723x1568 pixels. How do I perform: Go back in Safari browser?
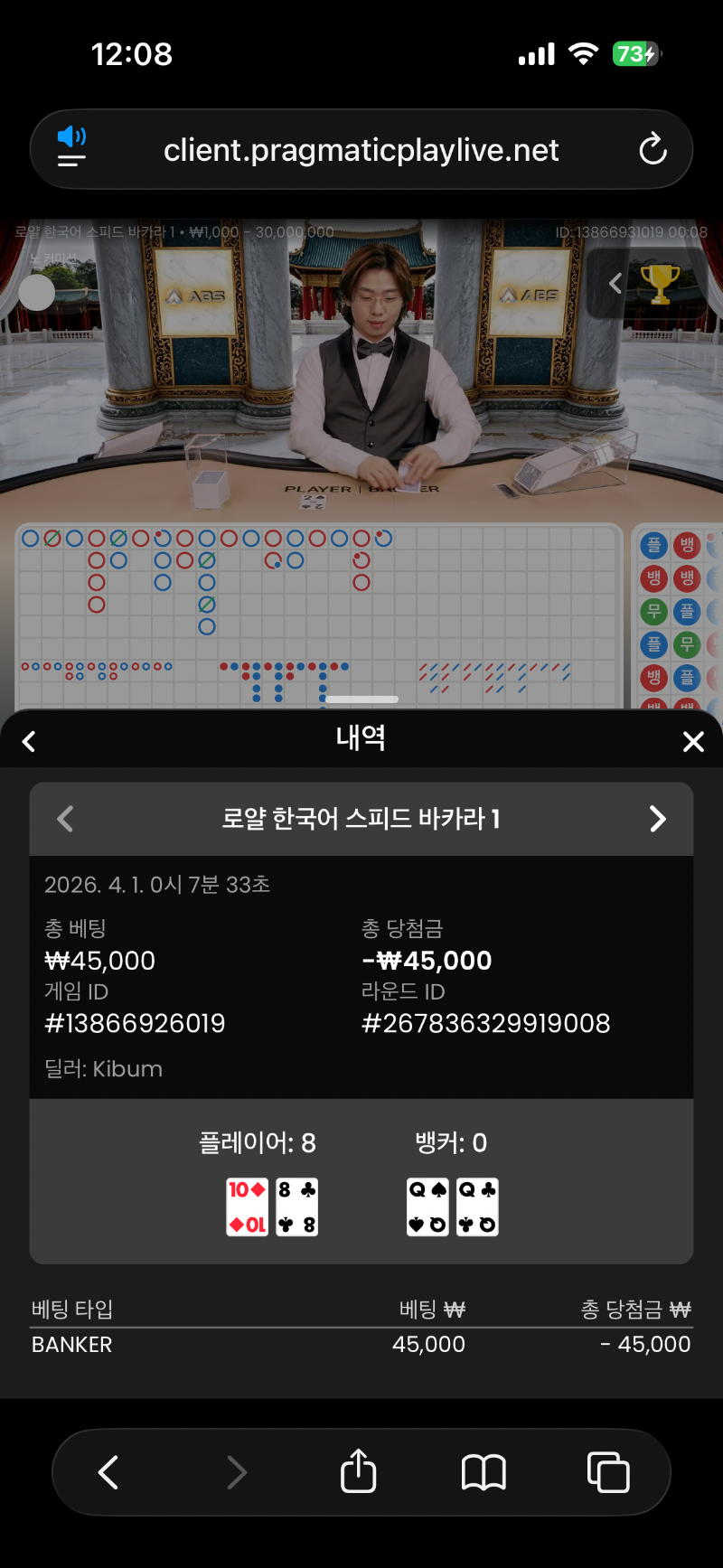point(108,1472)
